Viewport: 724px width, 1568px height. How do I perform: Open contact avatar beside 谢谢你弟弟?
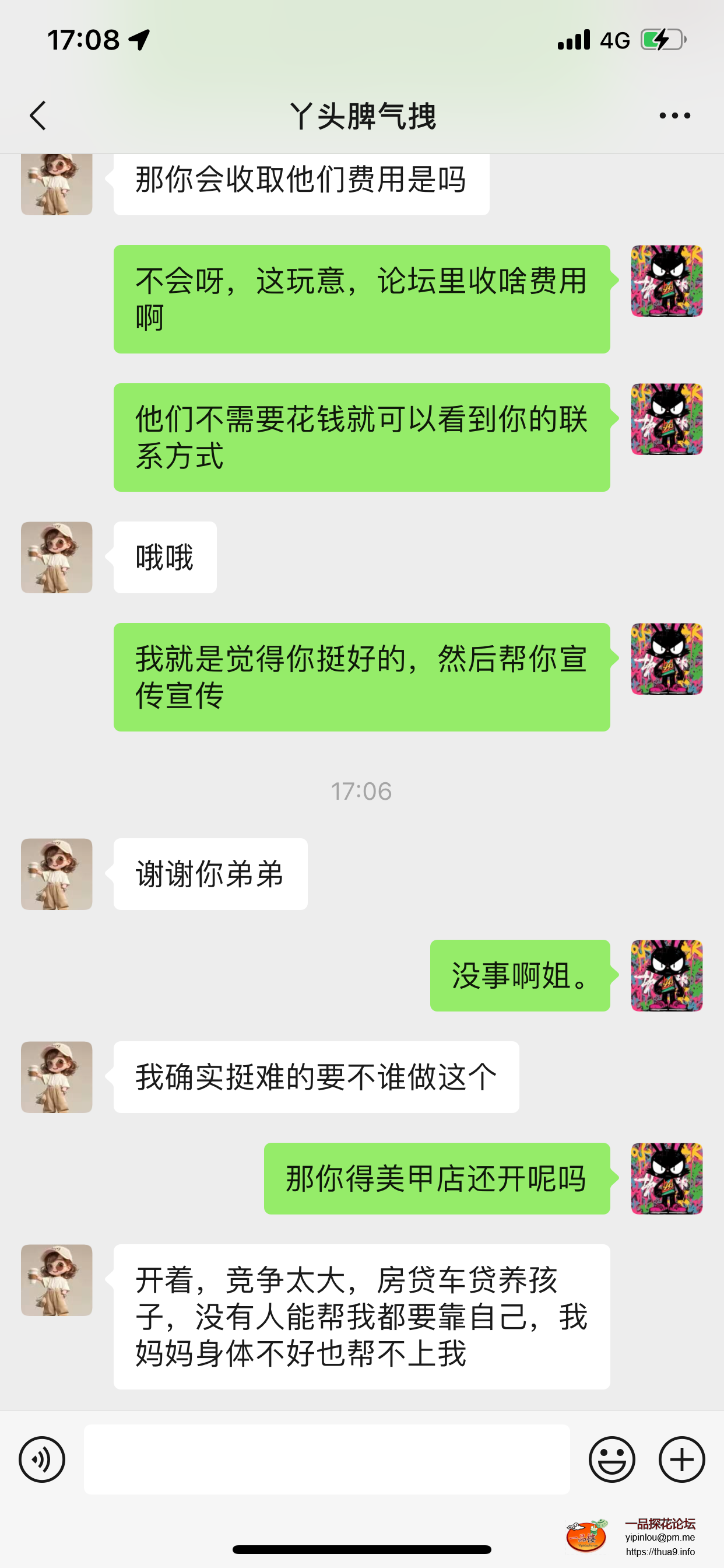coord(57,874)
